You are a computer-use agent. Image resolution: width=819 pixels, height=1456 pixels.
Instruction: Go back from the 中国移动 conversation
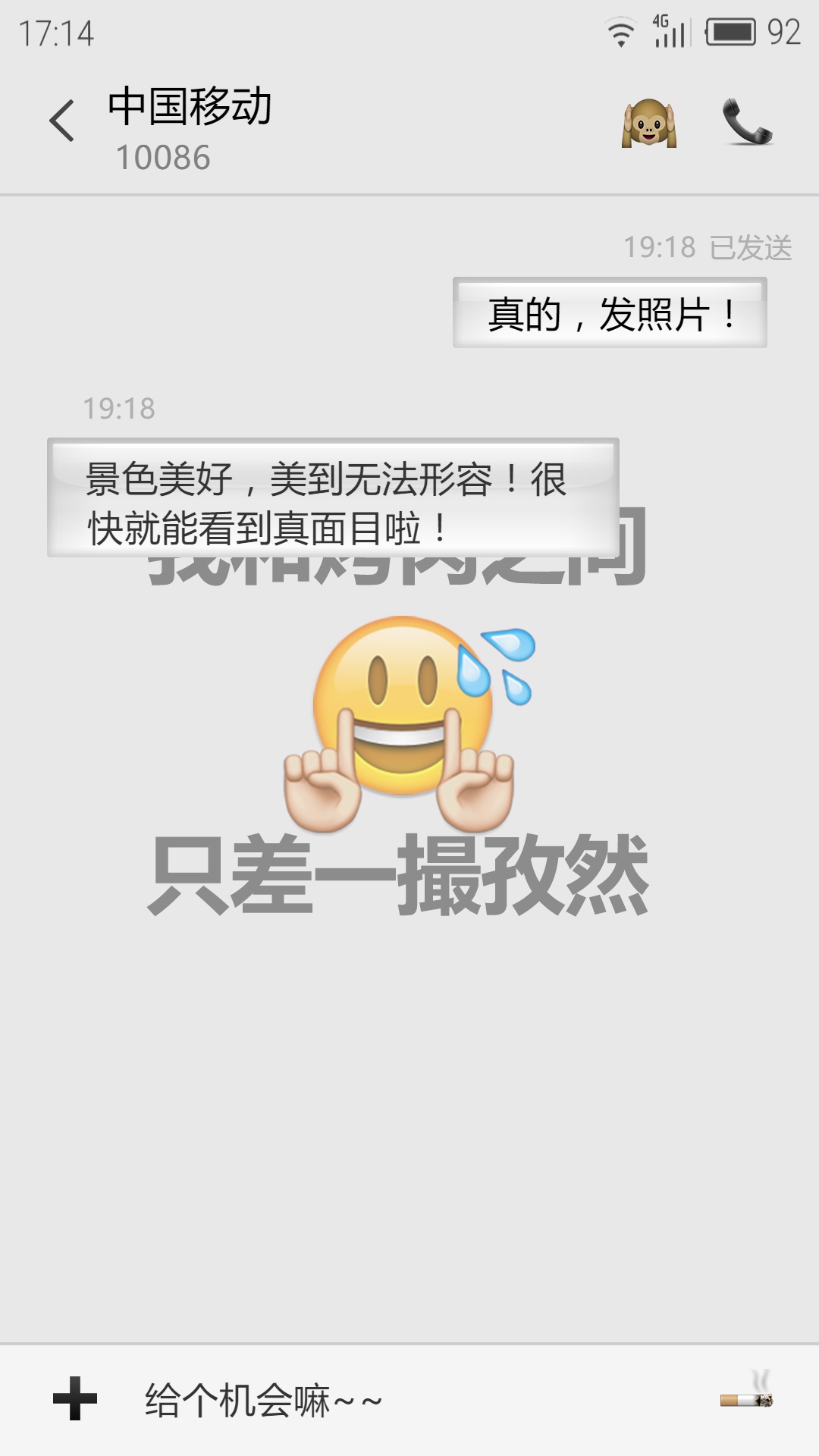point(62,121)
